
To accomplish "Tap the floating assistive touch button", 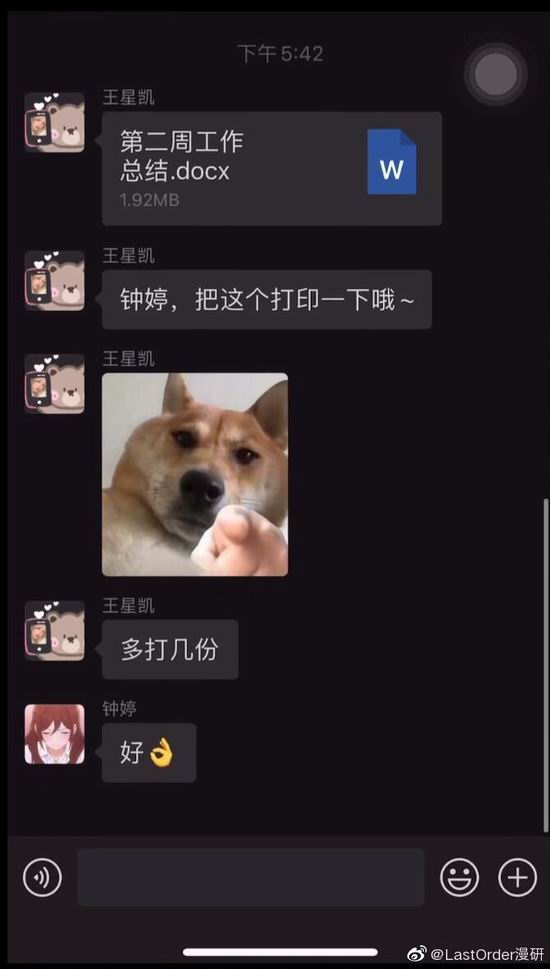I will tap(496, 74).
